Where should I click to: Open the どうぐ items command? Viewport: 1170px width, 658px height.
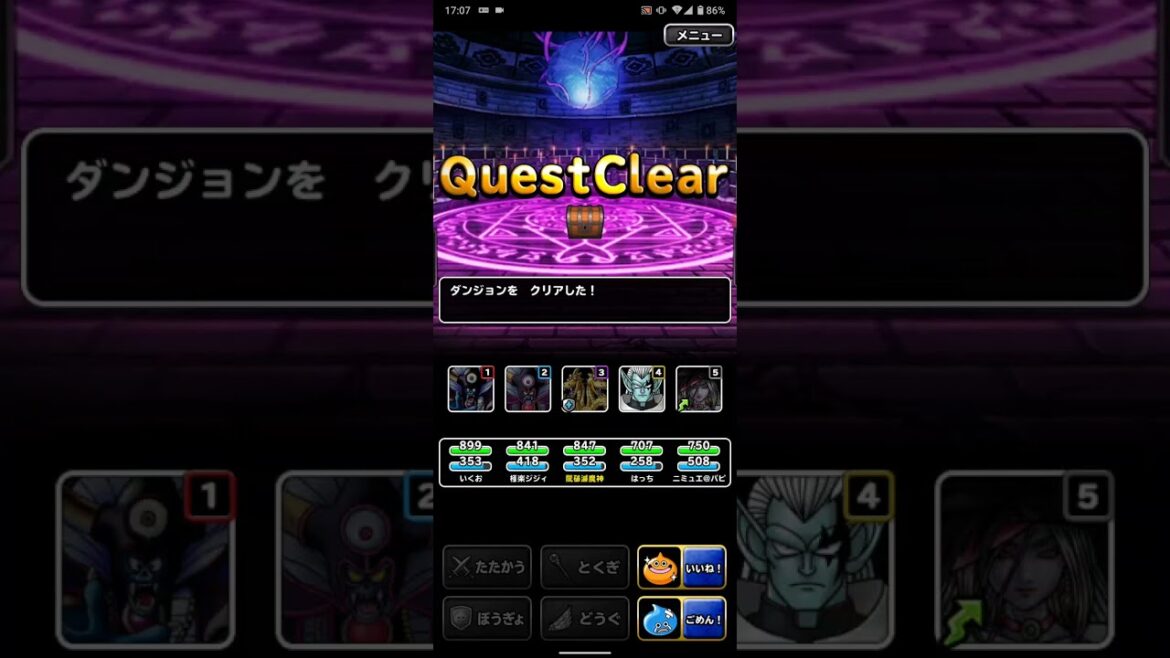[584, 618]
